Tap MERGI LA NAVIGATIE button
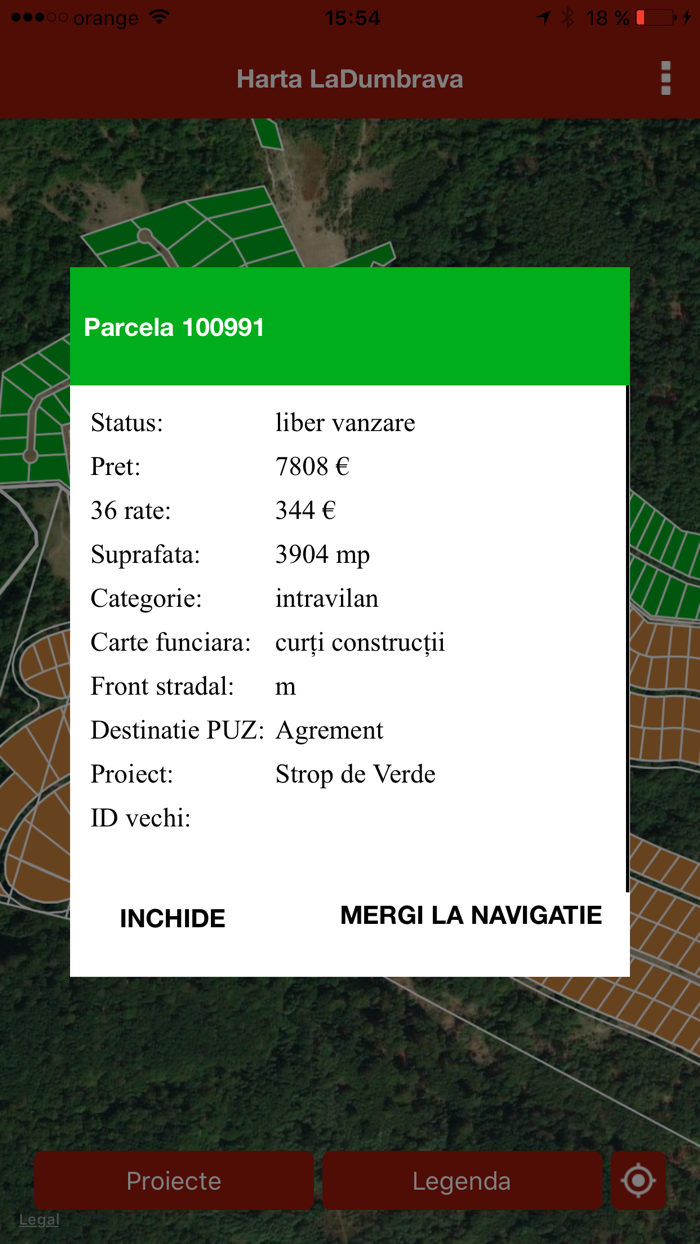The image size is (700, 1244). click(471, 915)
